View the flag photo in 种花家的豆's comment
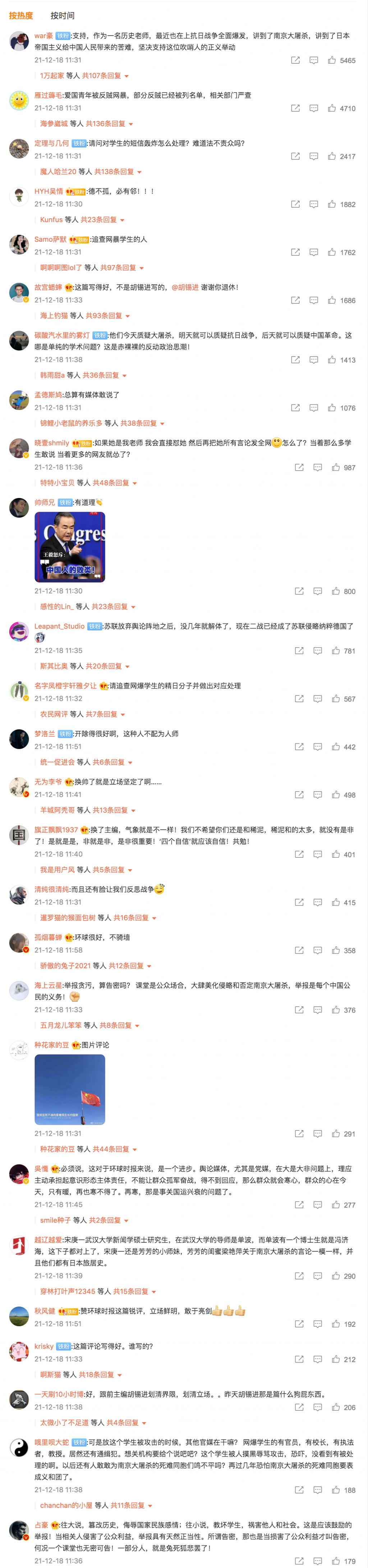This screenshot has width=368, height=1568. click(70, 1089)
